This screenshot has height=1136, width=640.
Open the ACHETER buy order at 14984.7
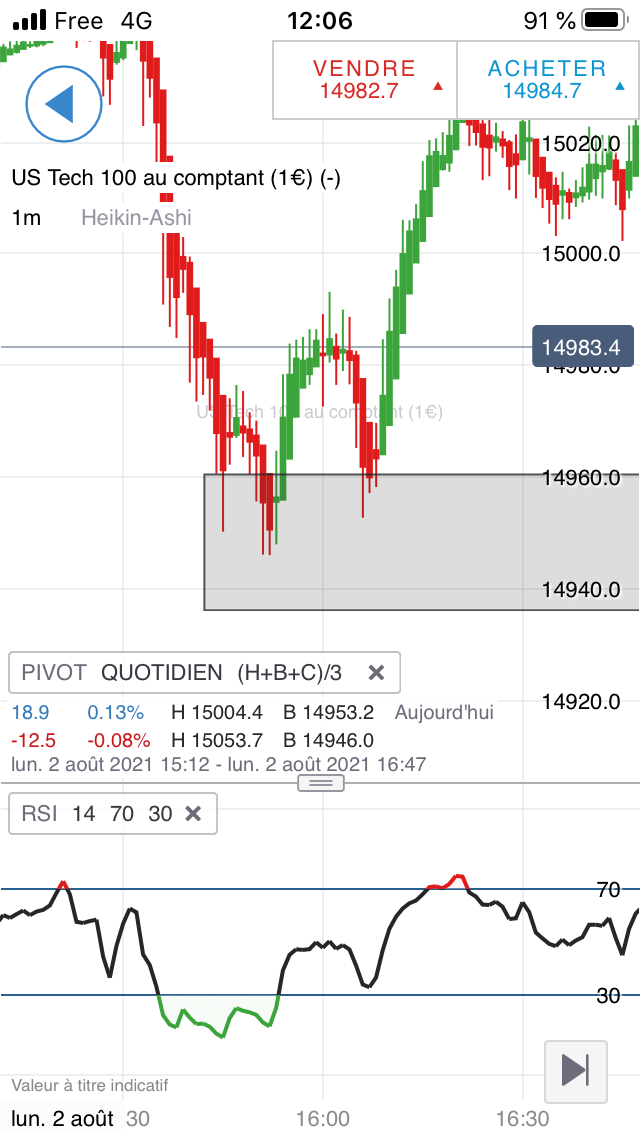pos(546,80)
